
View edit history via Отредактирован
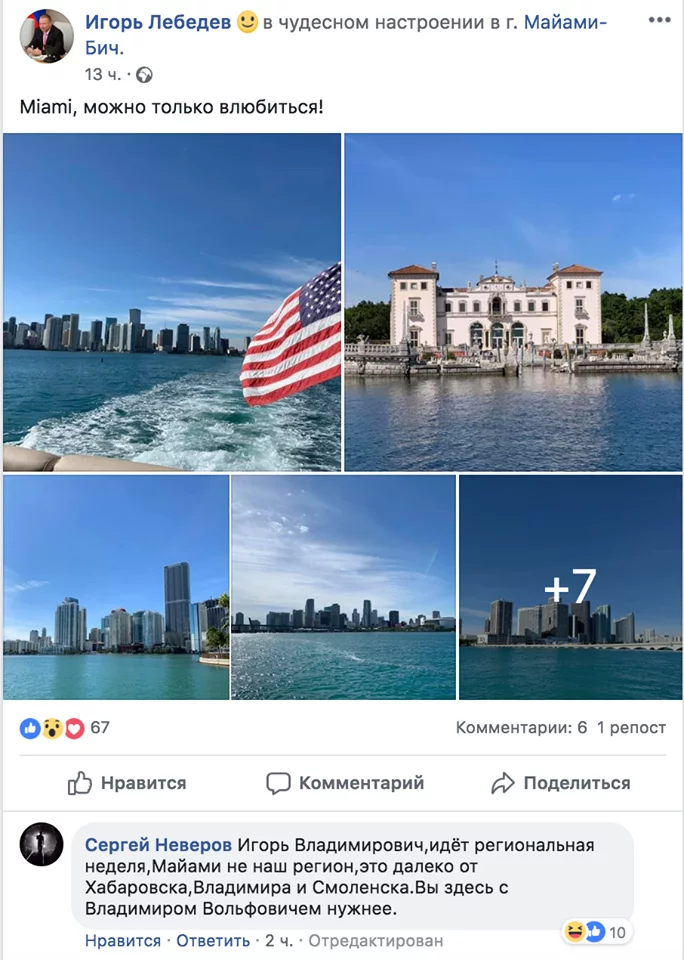click(x=375, y=941)
